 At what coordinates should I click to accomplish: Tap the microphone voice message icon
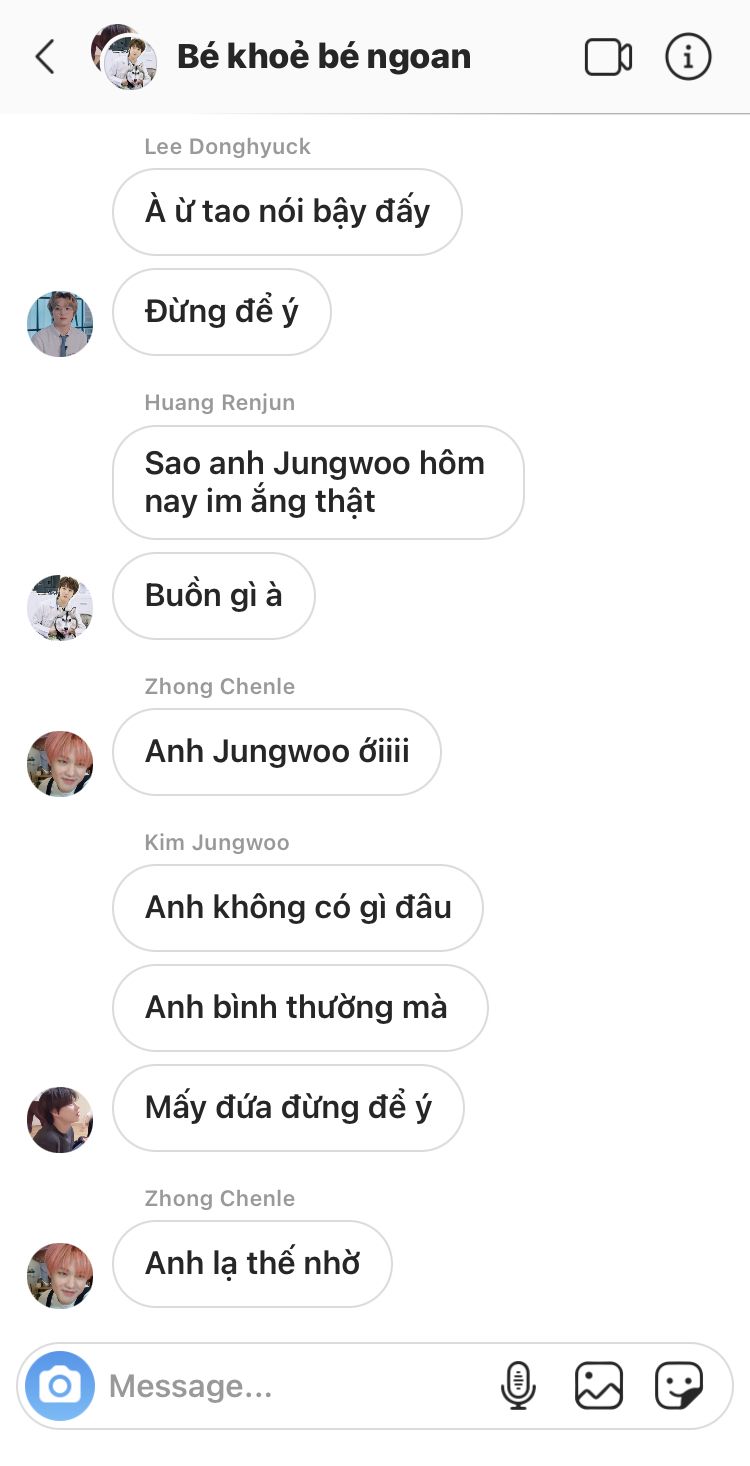pos(518,1386)
